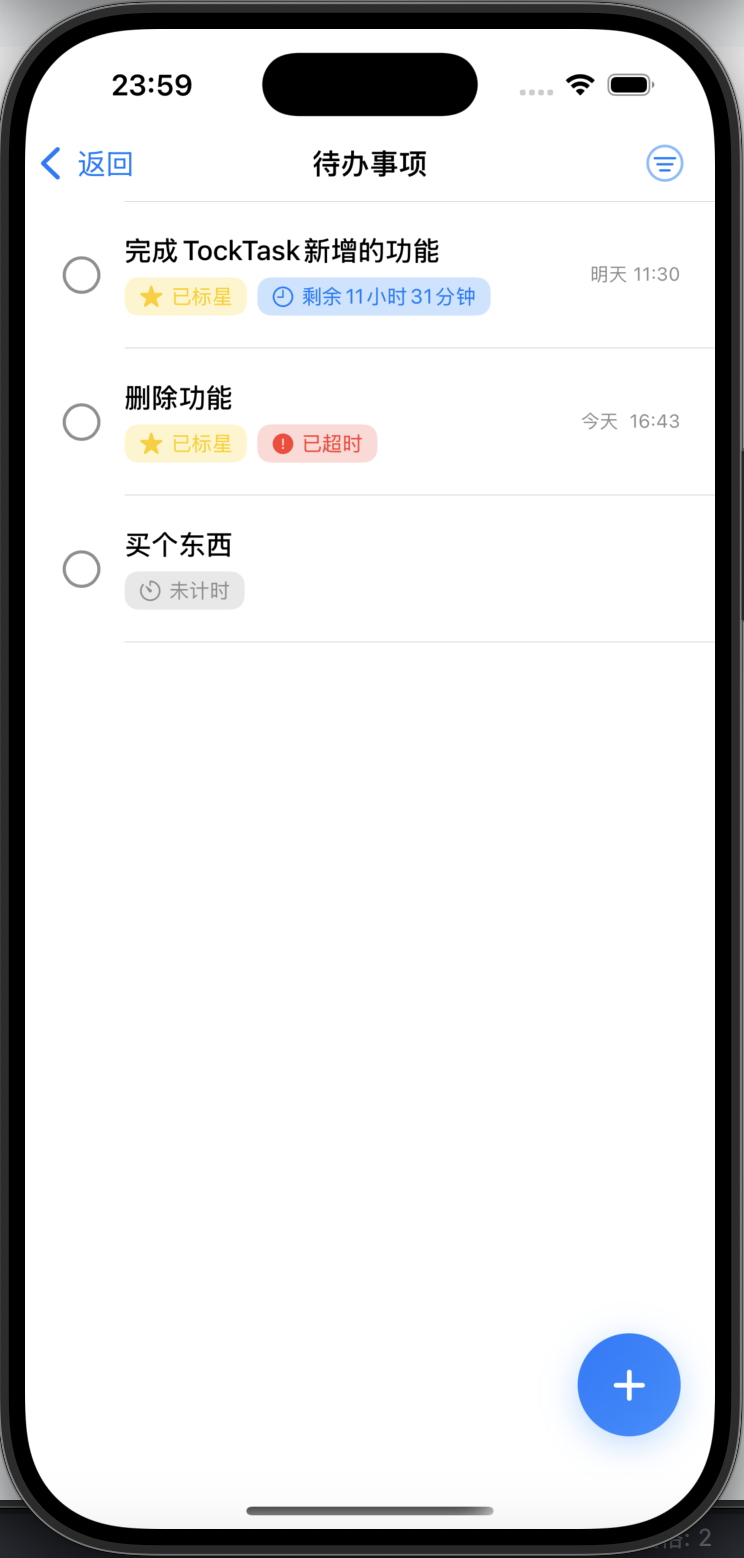Open the 删除功能 task details
Viewport: 744px width, 1558px height.
click(178, 398)
